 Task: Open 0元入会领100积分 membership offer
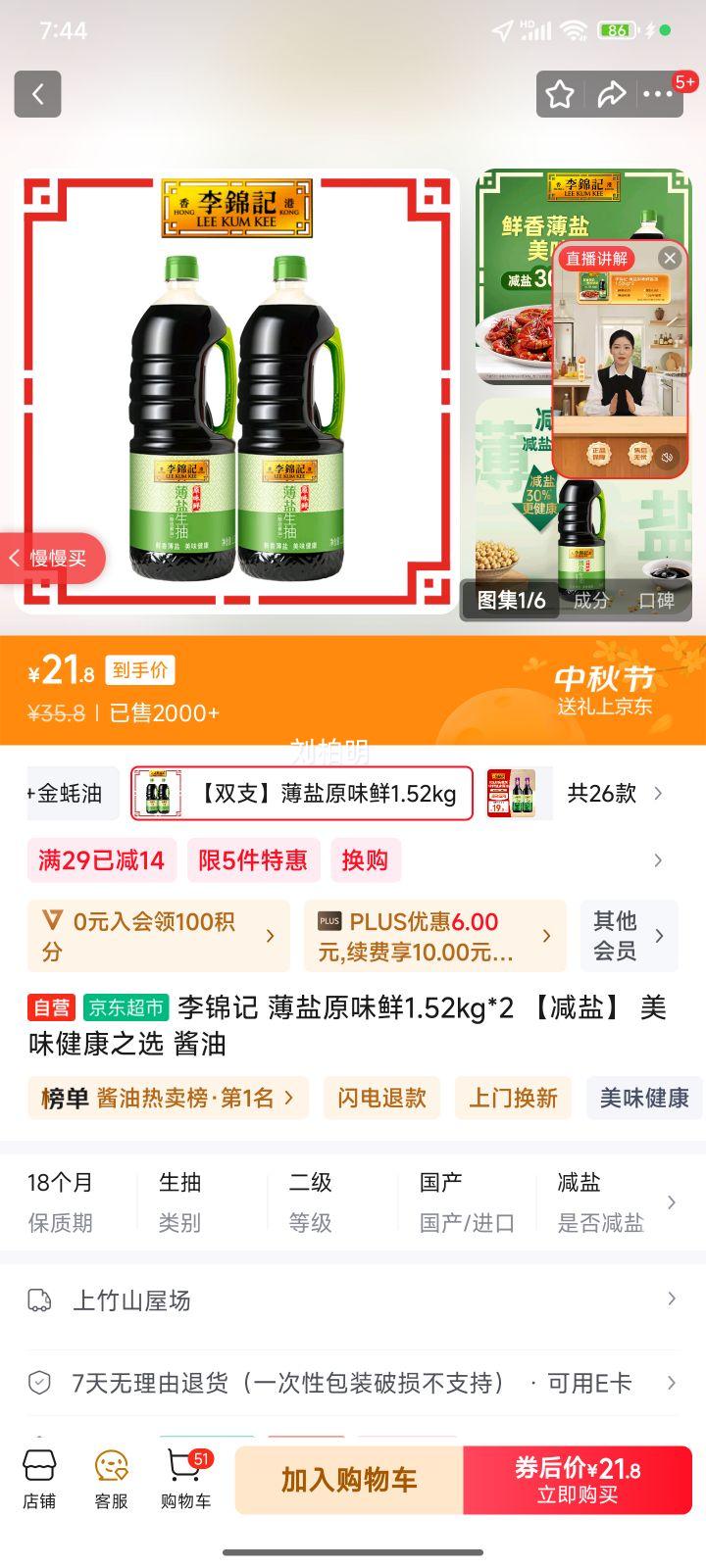click(159, 936)
